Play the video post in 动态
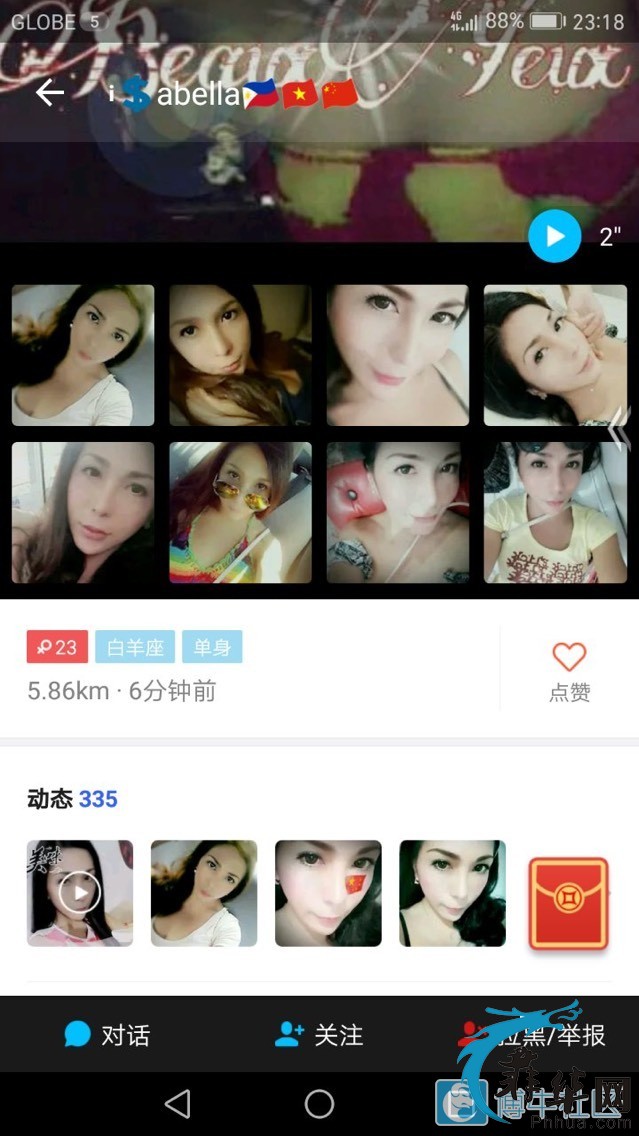639x1136 pixels. pos(80,893)
